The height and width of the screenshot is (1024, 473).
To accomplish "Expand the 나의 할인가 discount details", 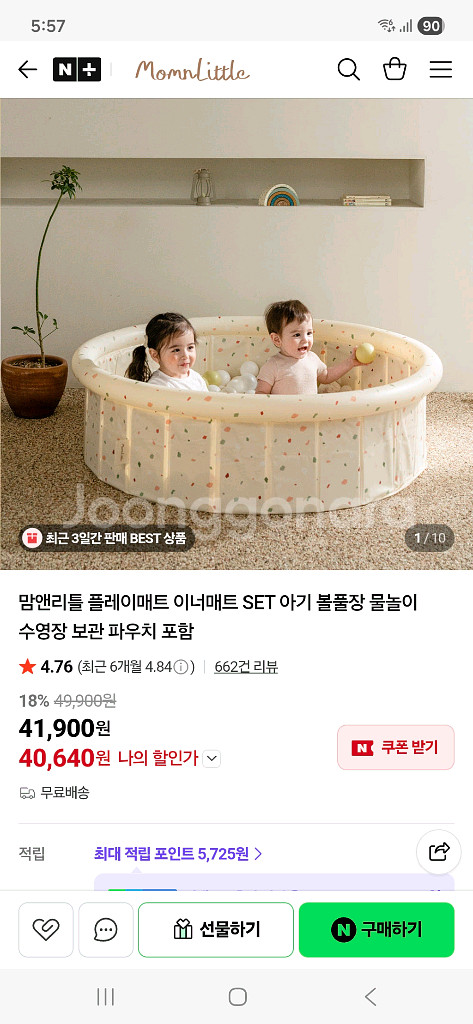I will click(212, 758).
